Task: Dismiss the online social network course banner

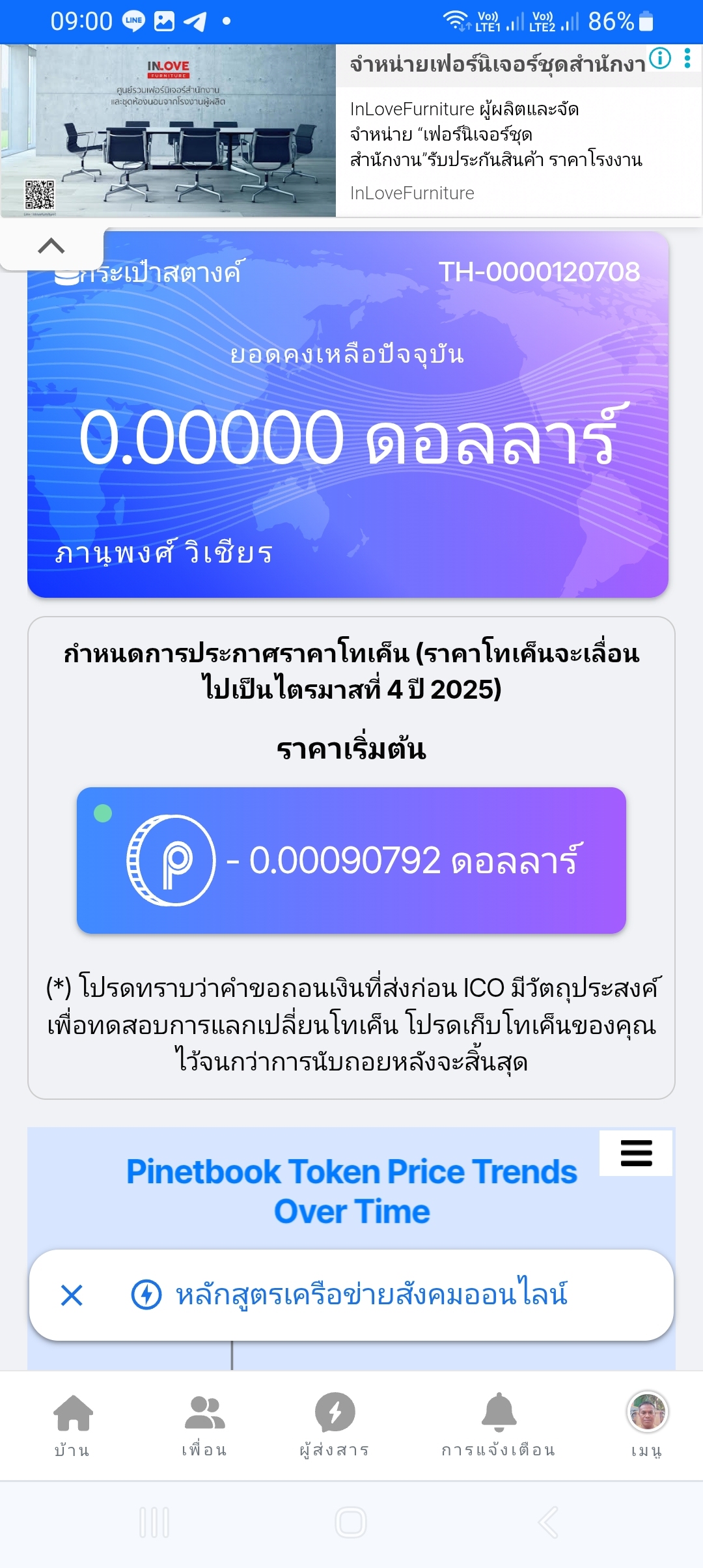Action: 72,1295
